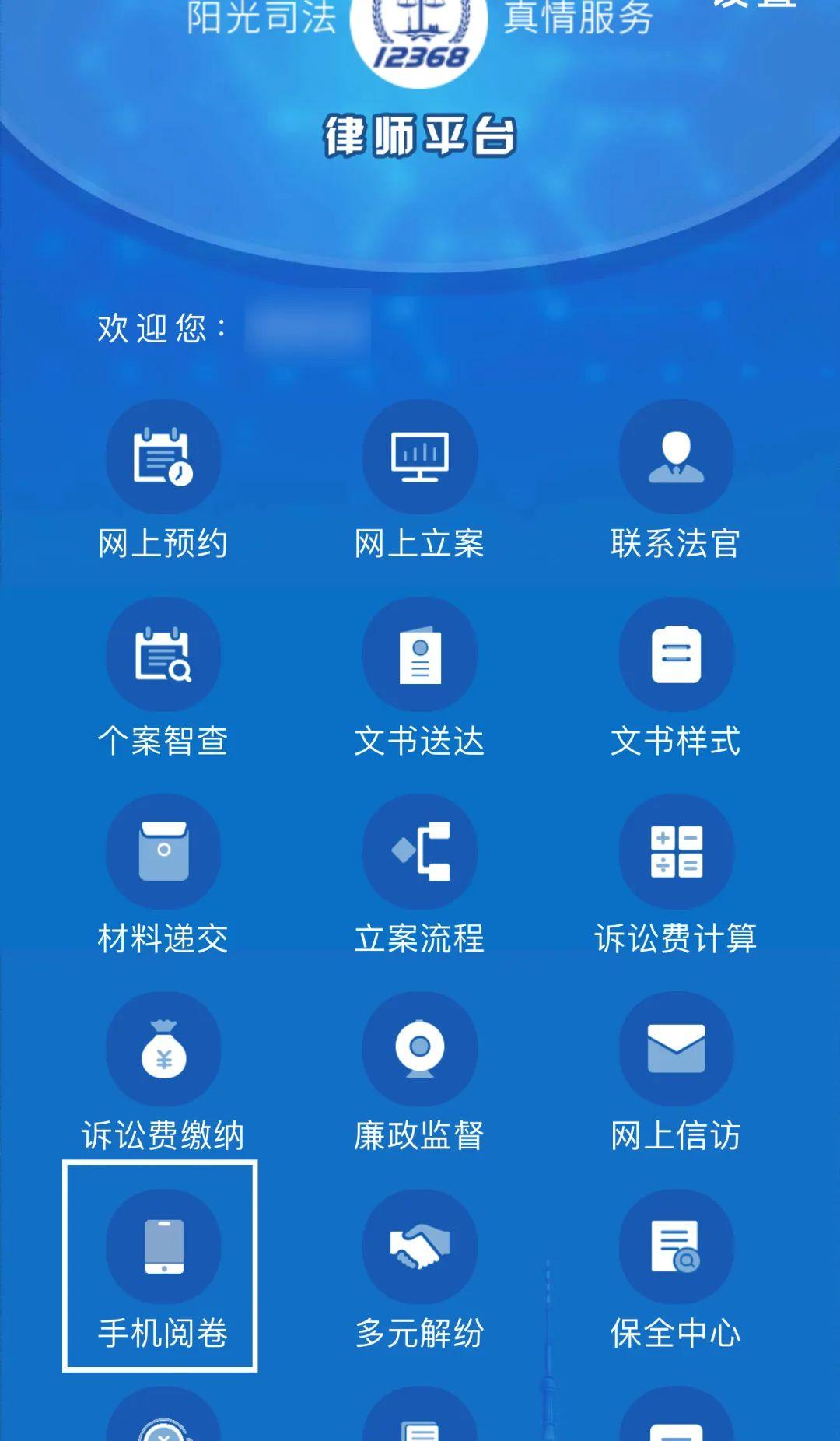
Task: Open 诉讼费缴纳 to pay litigation fees
Action: point(161,1050)
